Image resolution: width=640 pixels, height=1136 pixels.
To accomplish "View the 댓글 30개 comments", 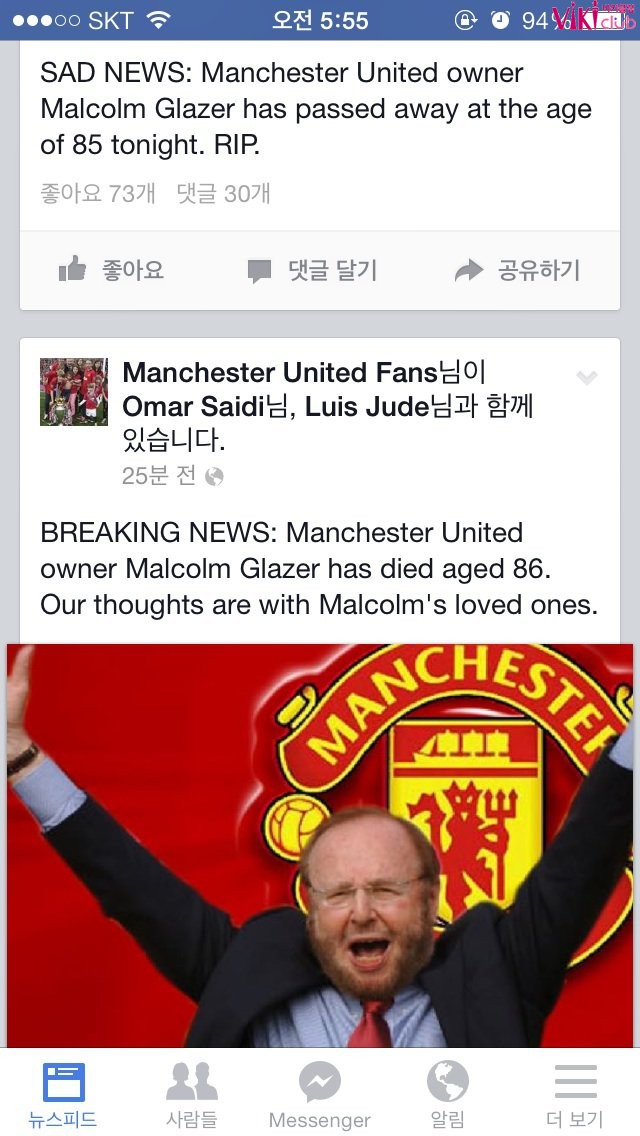I will tap(223, 193).
